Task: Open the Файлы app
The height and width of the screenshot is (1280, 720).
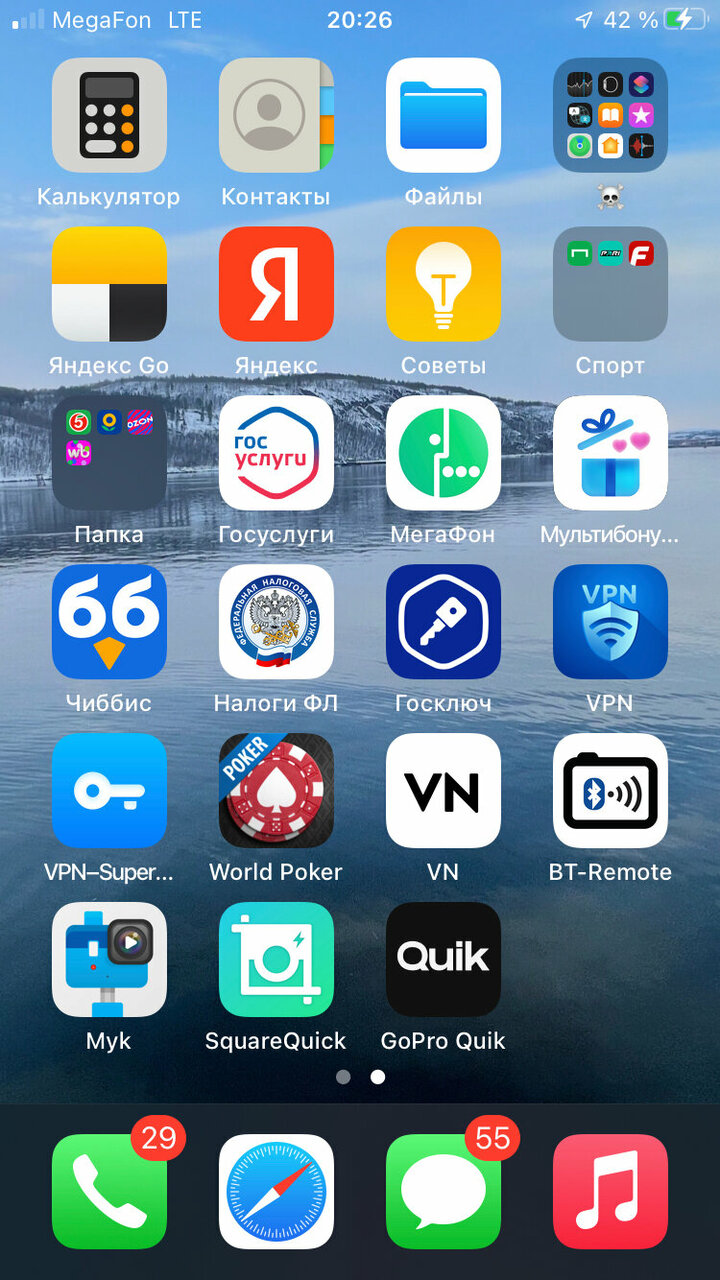Action: pos(443,115)
